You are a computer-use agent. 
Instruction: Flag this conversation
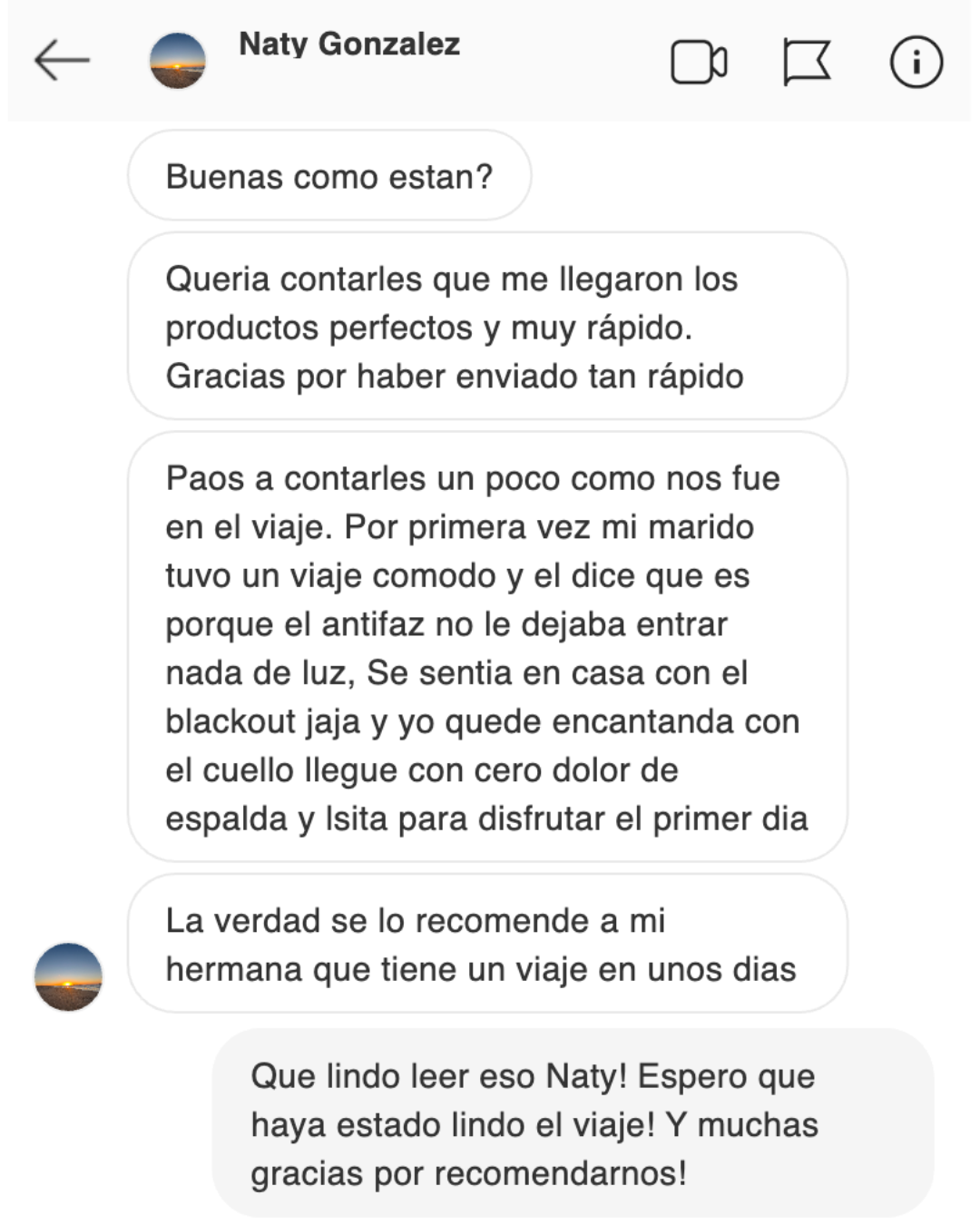click(x=806, y=63)
